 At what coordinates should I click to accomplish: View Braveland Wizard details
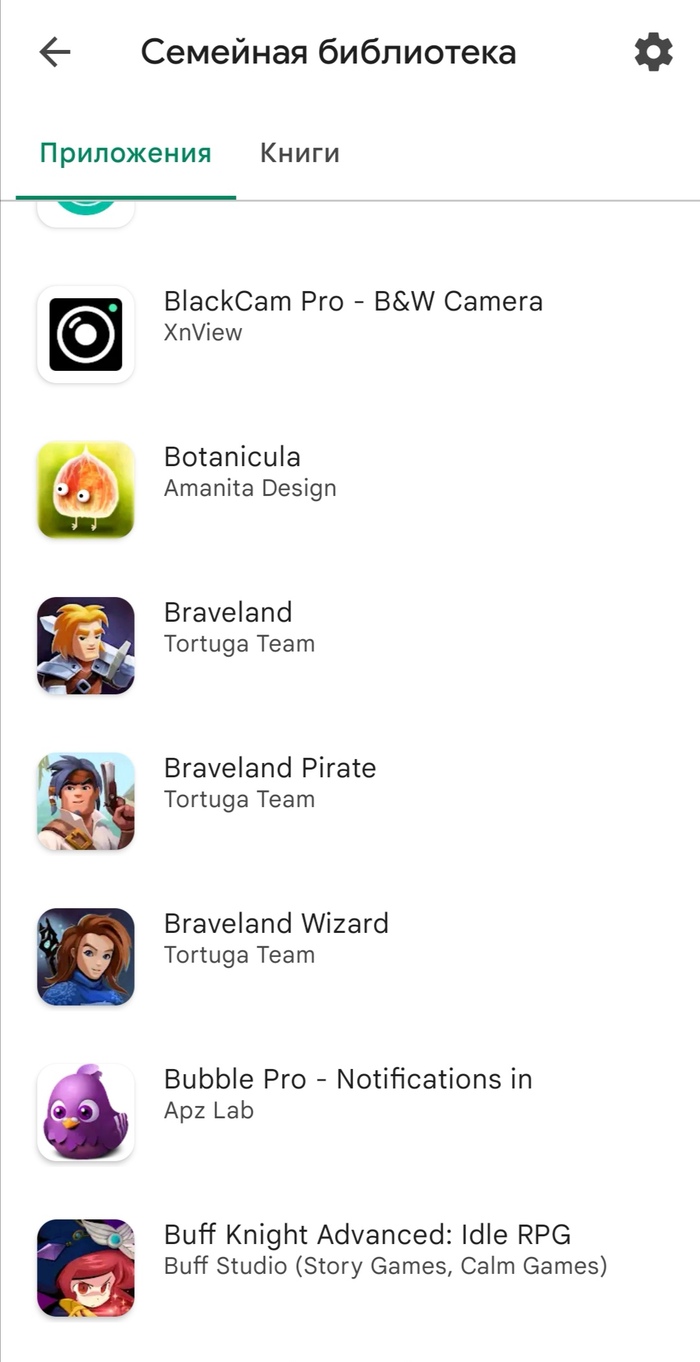tap(276, 937)
